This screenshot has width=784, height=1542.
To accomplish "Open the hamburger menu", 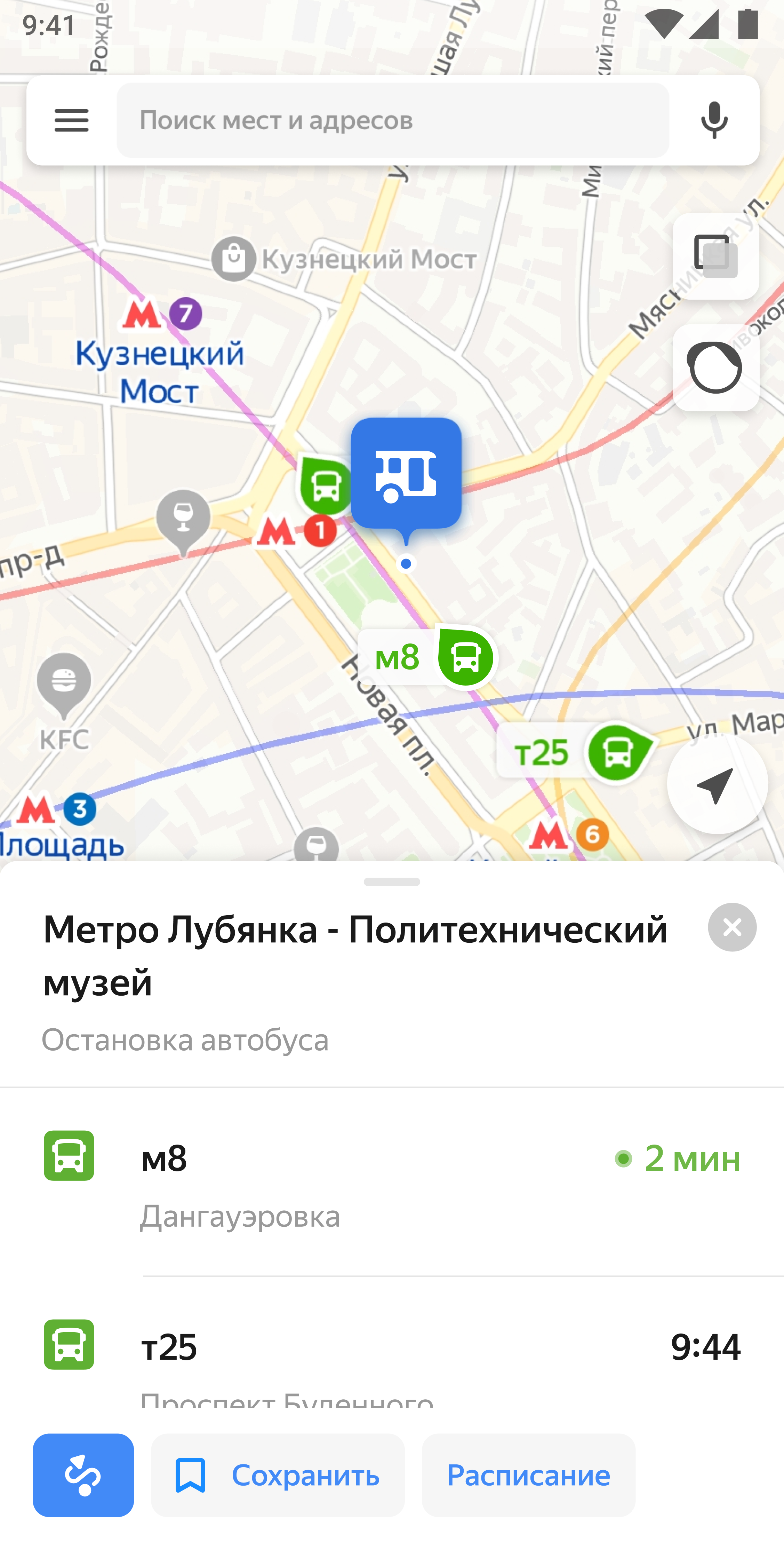I will 71,120.
